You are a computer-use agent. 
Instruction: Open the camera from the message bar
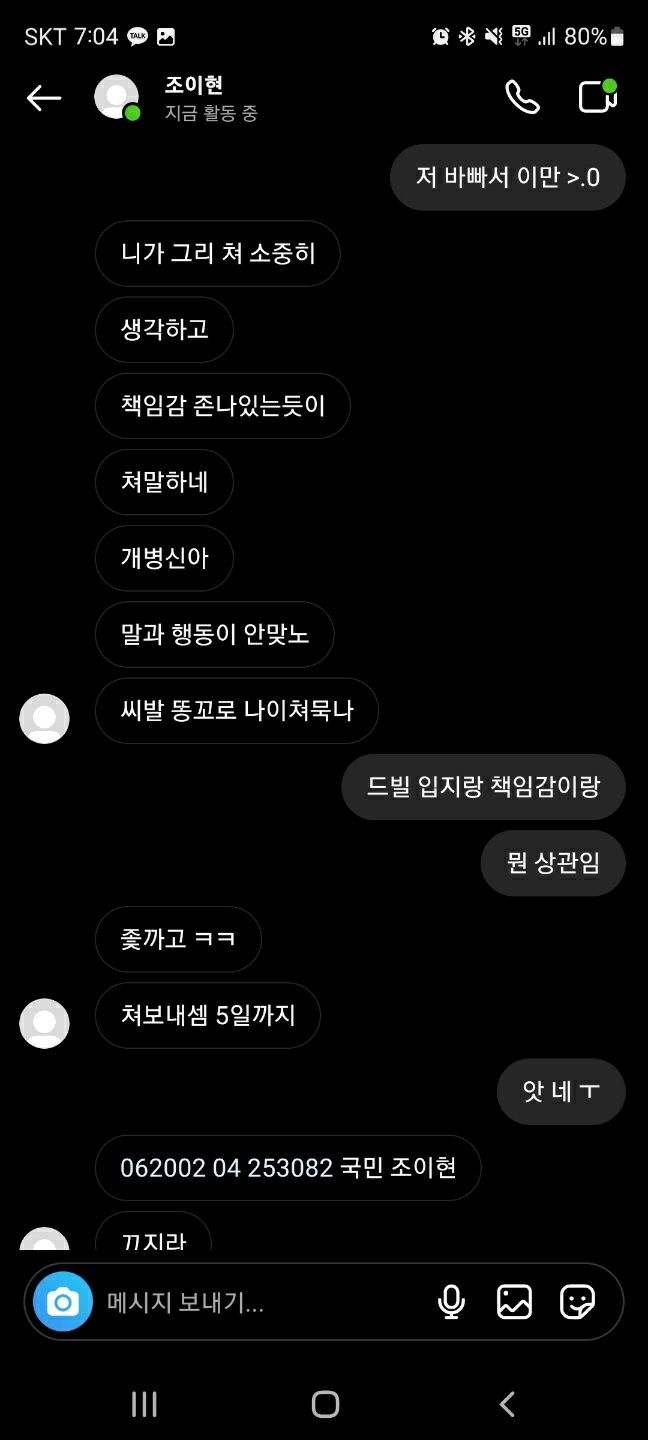tap(62, 1302)
